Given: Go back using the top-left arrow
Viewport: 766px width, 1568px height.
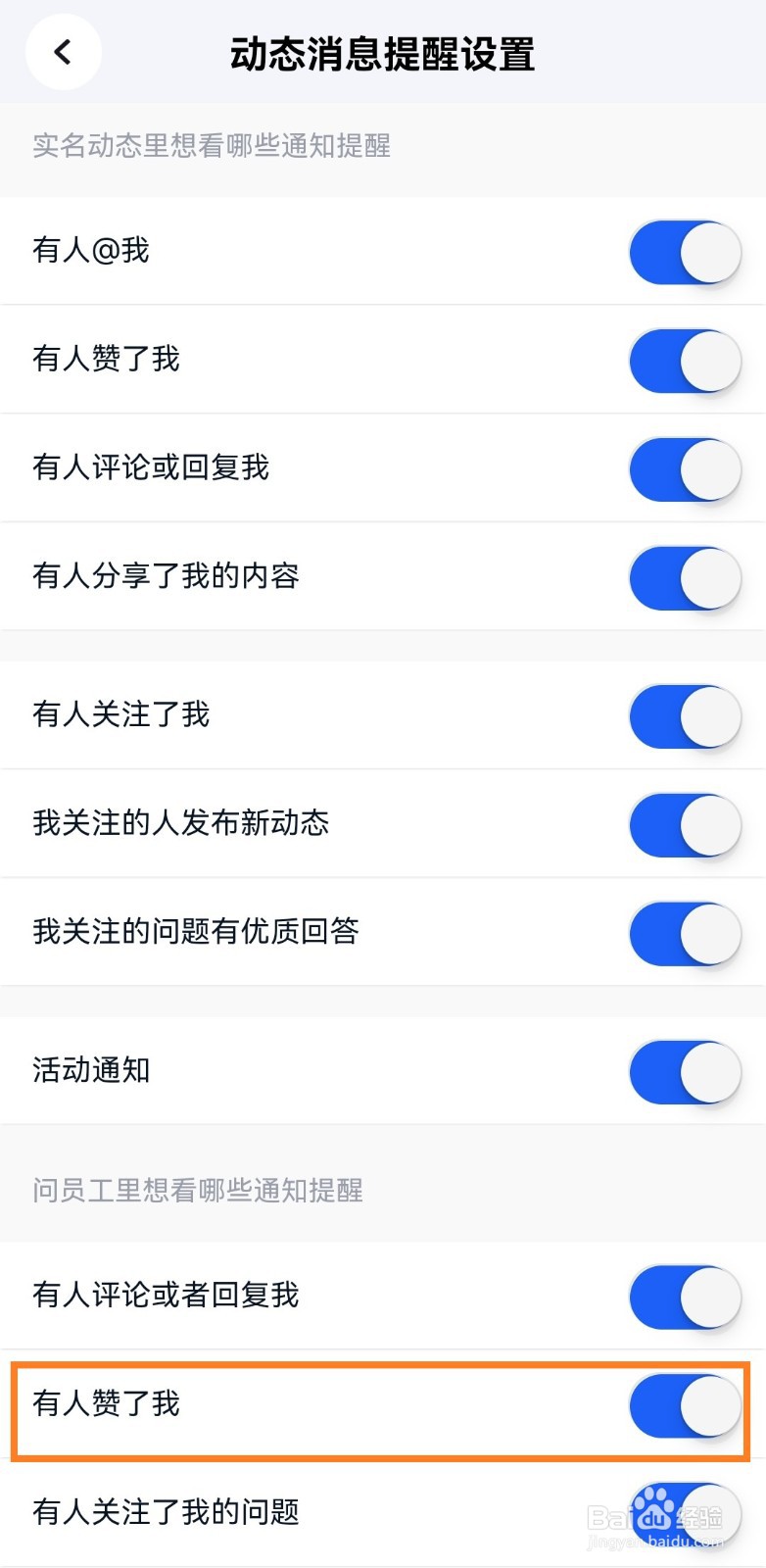Looking at the screenshot, I should (64, 52).
